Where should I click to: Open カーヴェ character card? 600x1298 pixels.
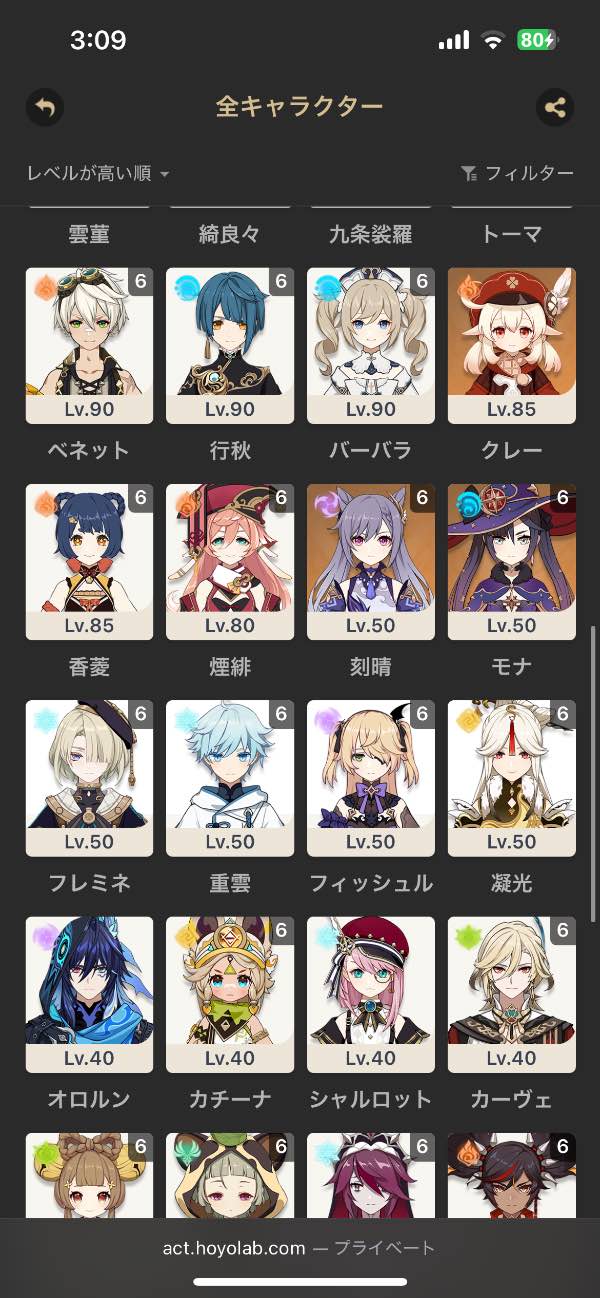[512, 994]
